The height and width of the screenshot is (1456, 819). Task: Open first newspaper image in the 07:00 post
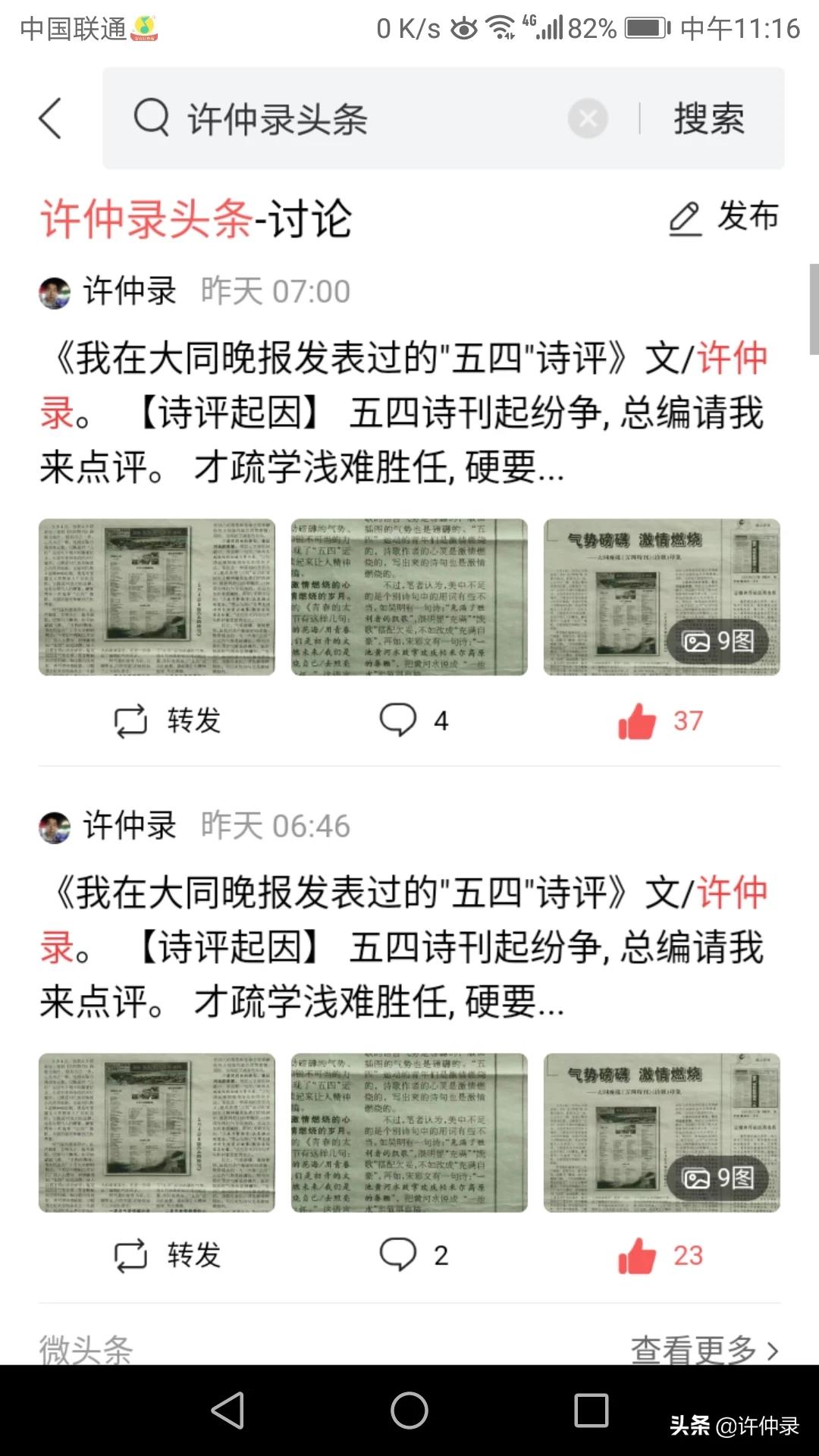[x=157, y=597]
